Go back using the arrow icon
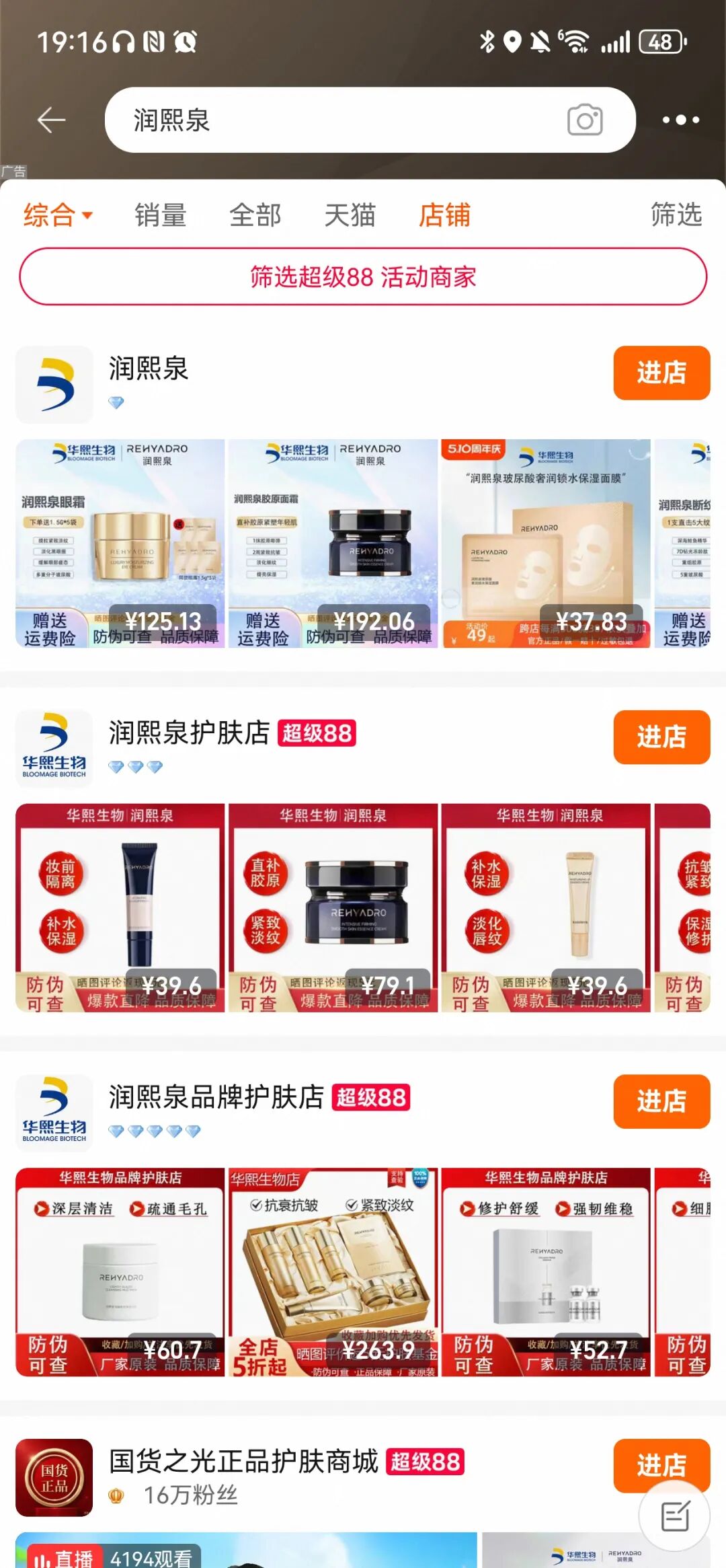Viewport: 726px width, 1568px height. (x=51, y=120)
